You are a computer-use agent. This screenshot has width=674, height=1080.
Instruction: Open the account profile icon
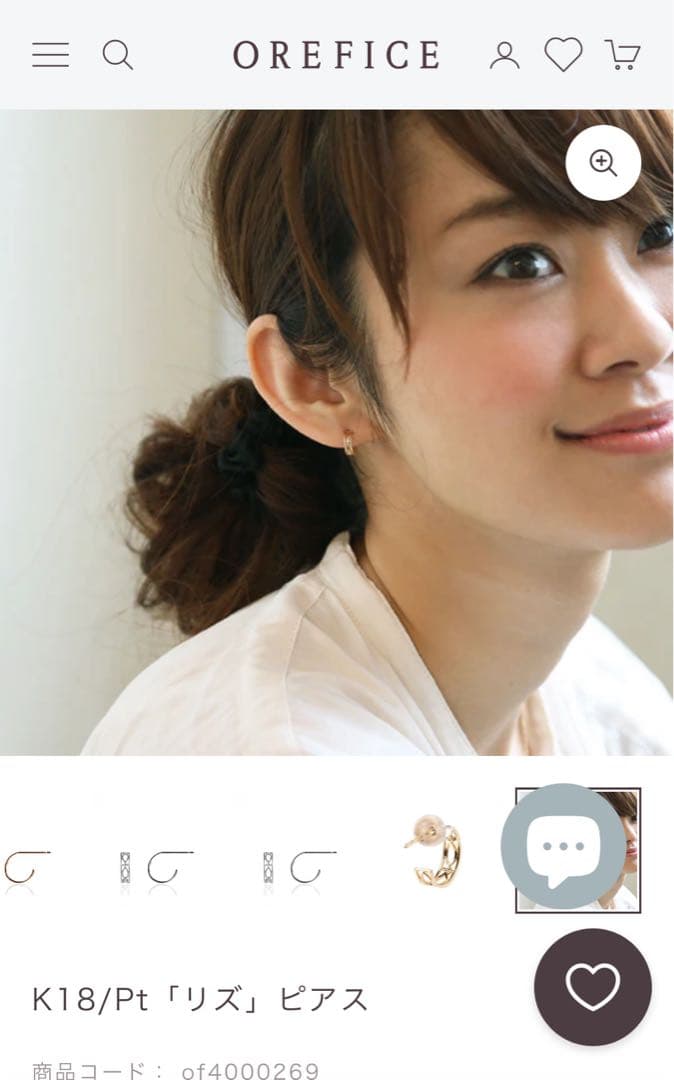(x=504, y=55)
